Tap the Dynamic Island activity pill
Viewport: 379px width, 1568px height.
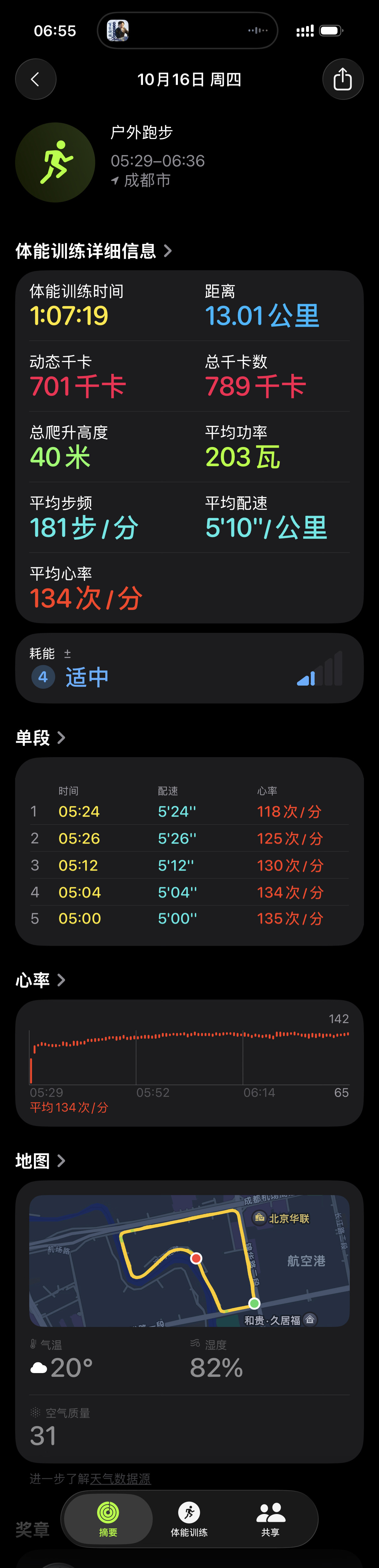pos(188,30)
